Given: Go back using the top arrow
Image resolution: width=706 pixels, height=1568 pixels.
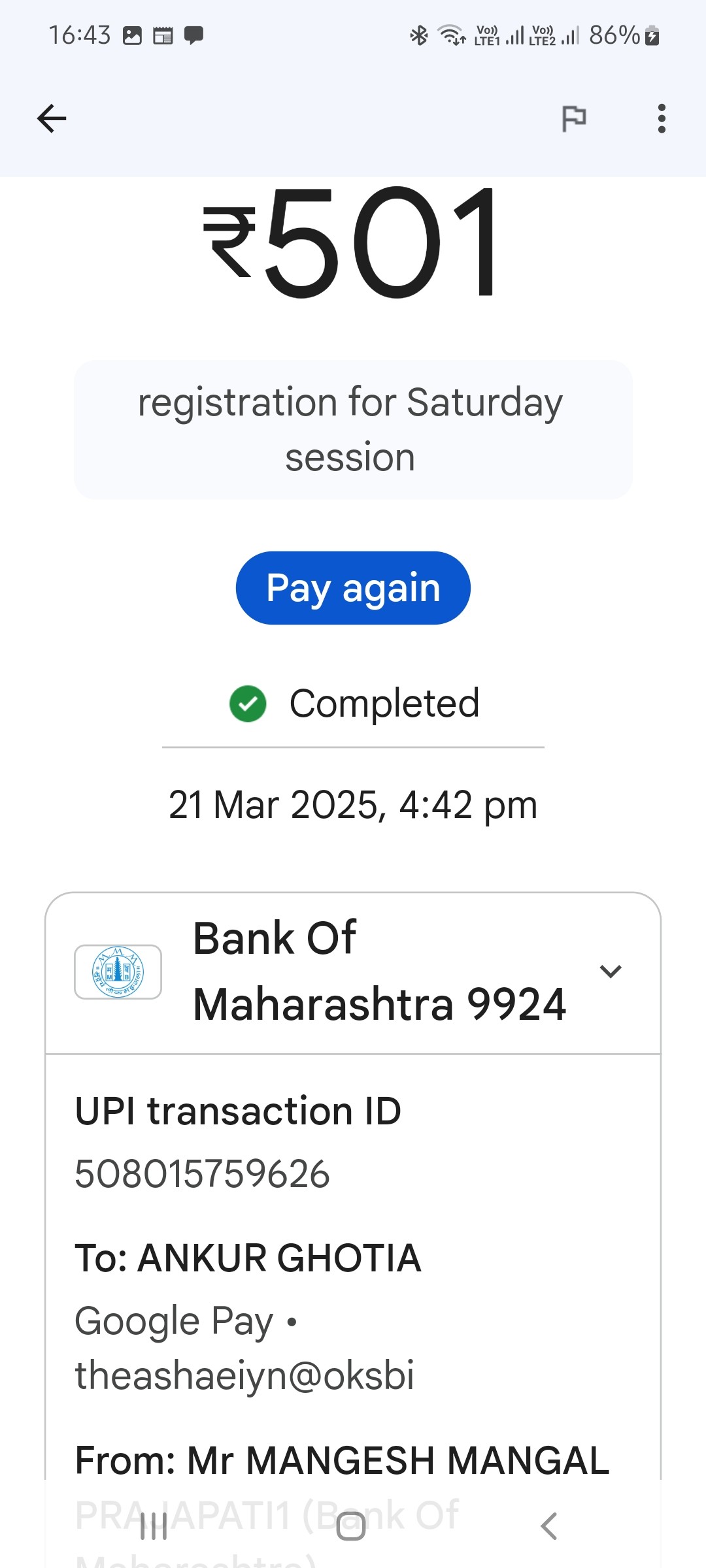Looking at the screenshot, I should 52,118.
